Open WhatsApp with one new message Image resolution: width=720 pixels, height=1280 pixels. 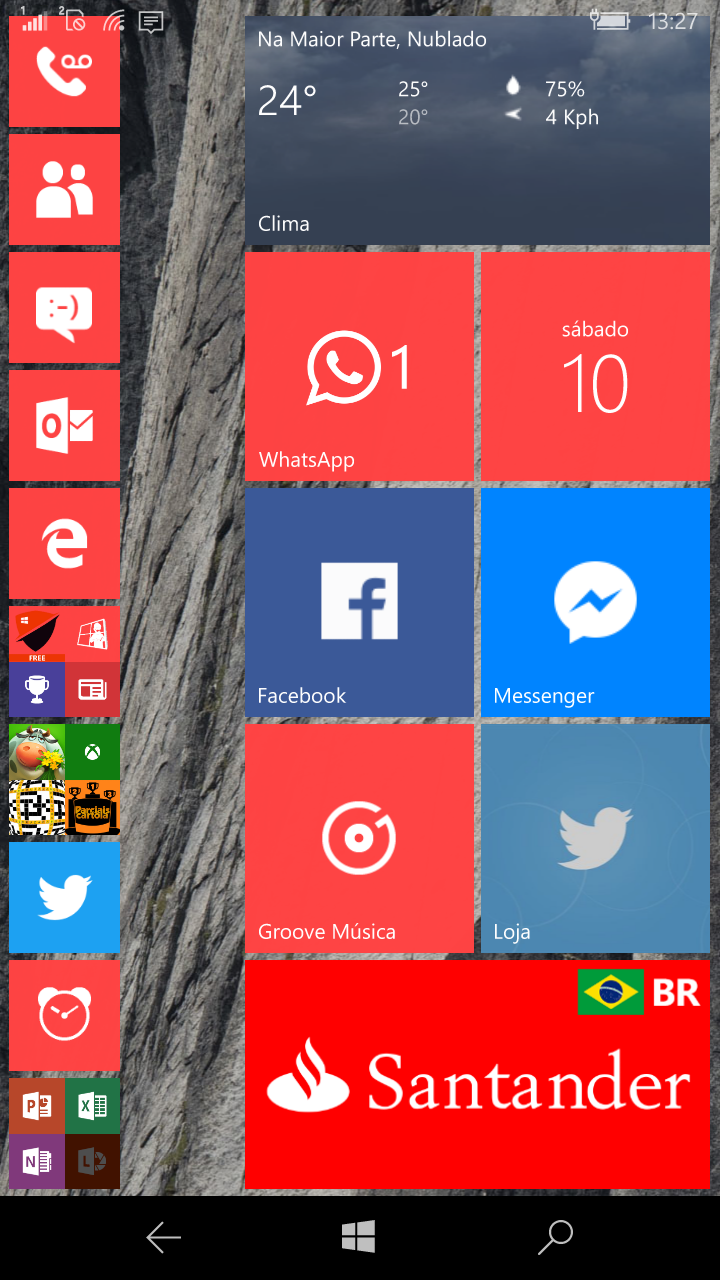coord(359,367)
